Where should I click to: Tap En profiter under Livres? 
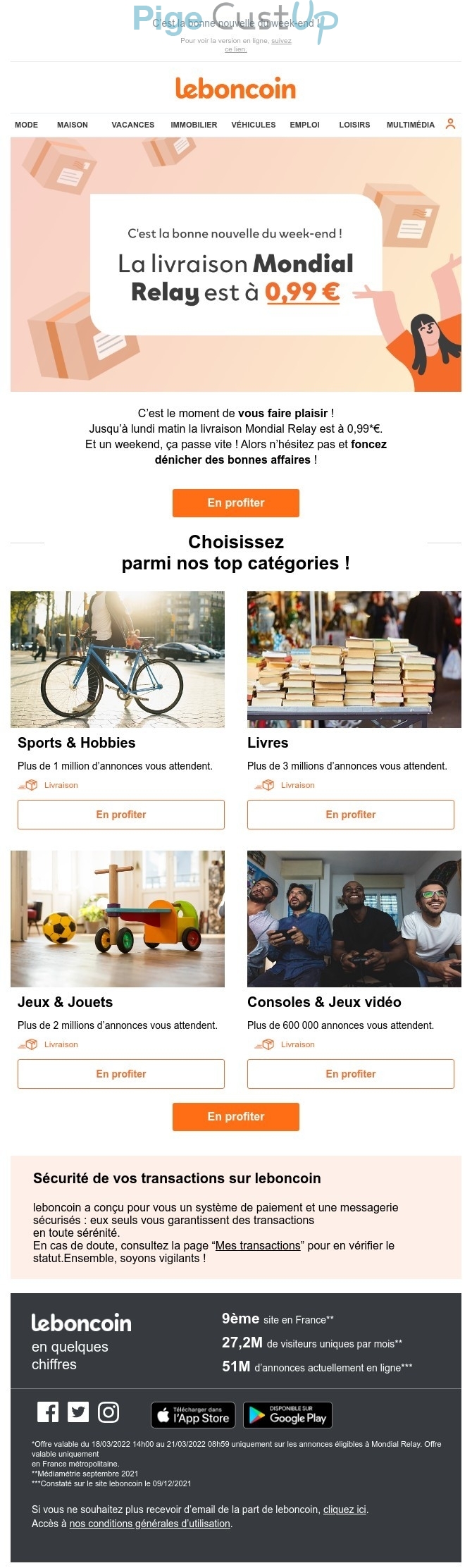[350, 815]
